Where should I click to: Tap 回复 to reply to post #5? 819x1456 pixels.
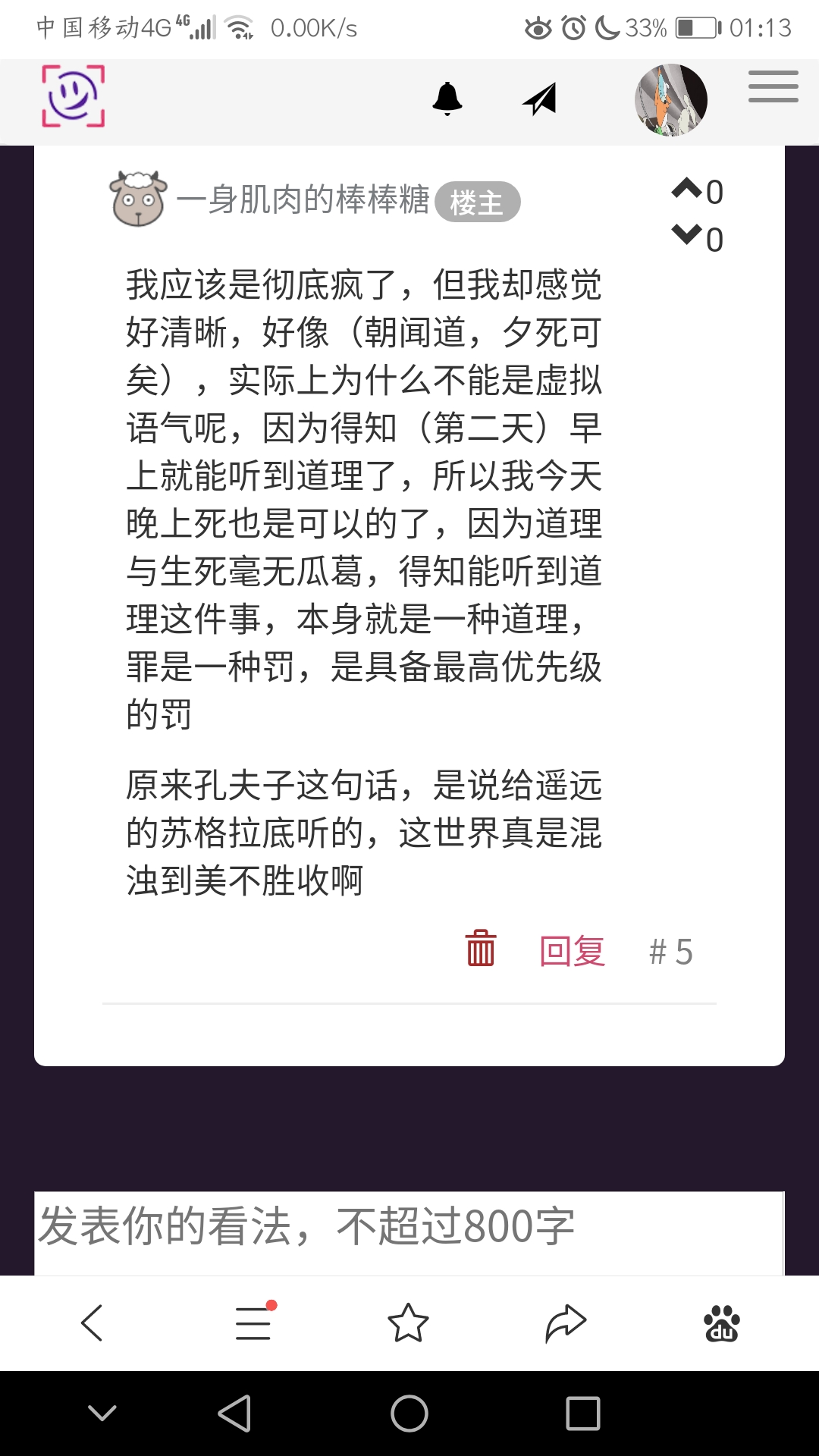[572, 951]
